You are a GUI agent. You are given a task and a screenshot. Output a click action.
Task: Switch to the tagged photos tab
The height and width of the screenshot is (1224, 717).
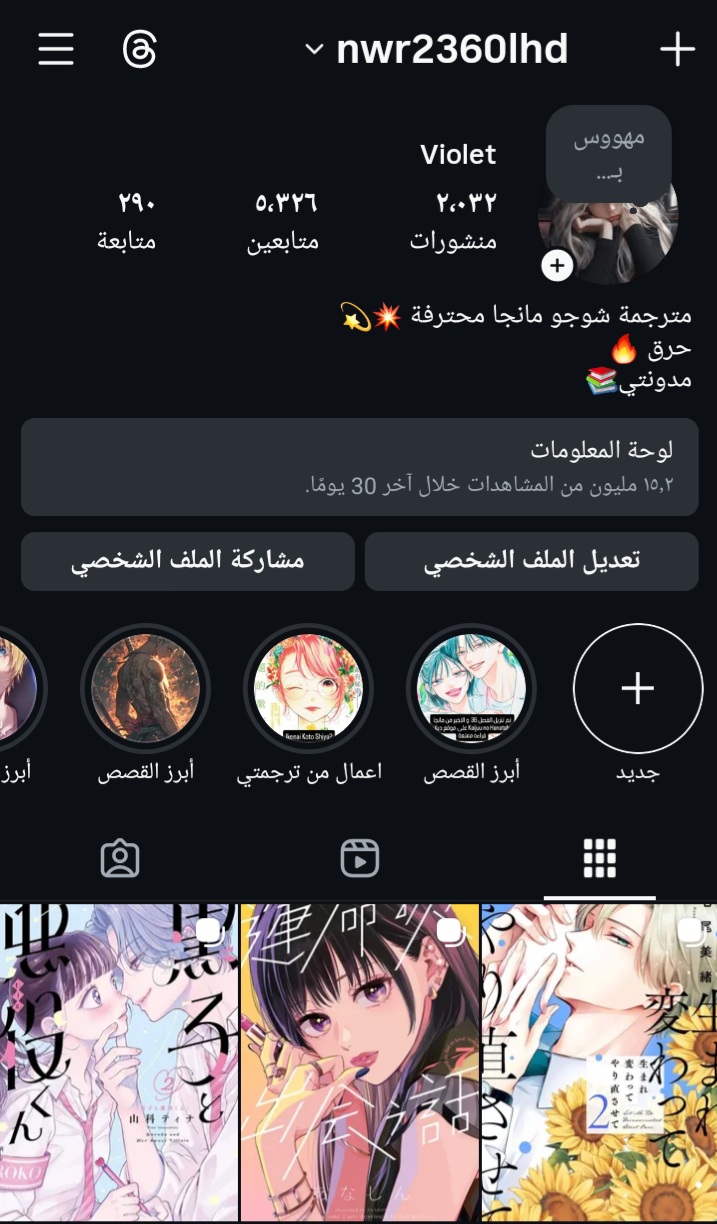120,858
